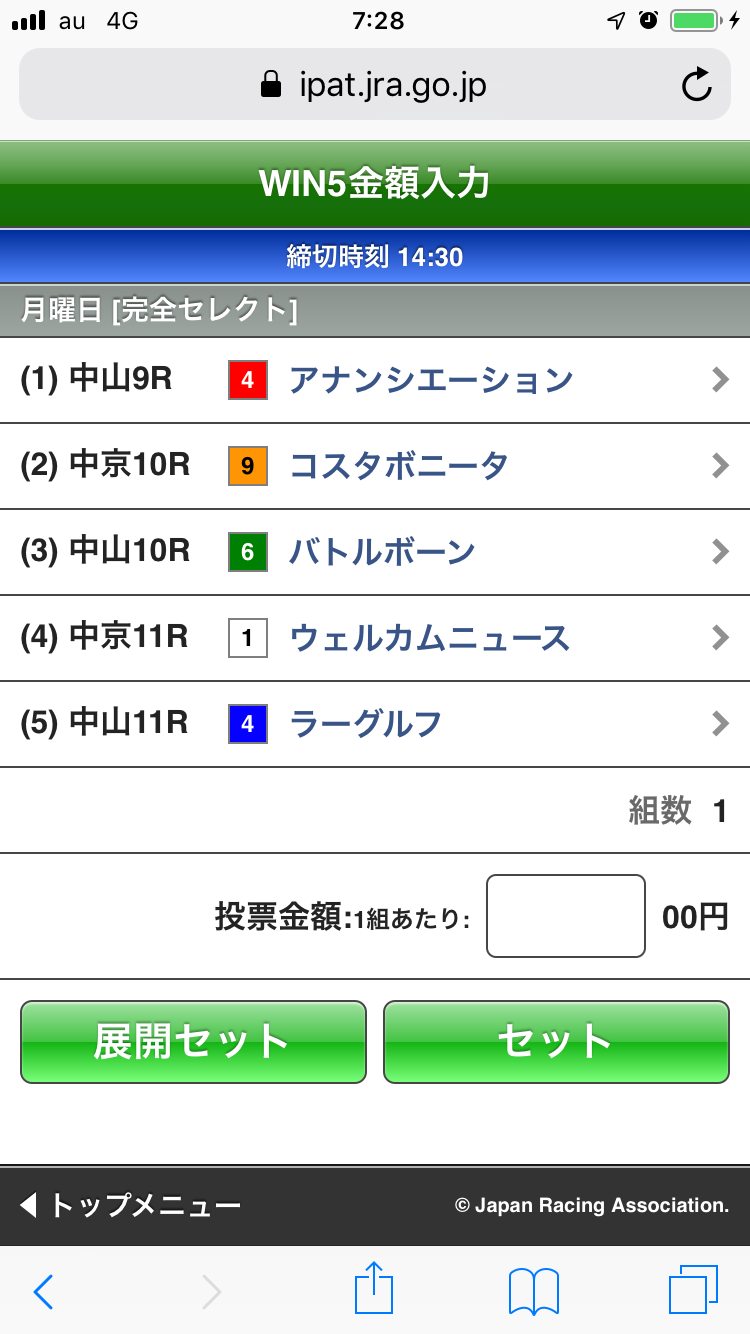Tap the ipat.jra.go.jp address bar

pos(375,86)
